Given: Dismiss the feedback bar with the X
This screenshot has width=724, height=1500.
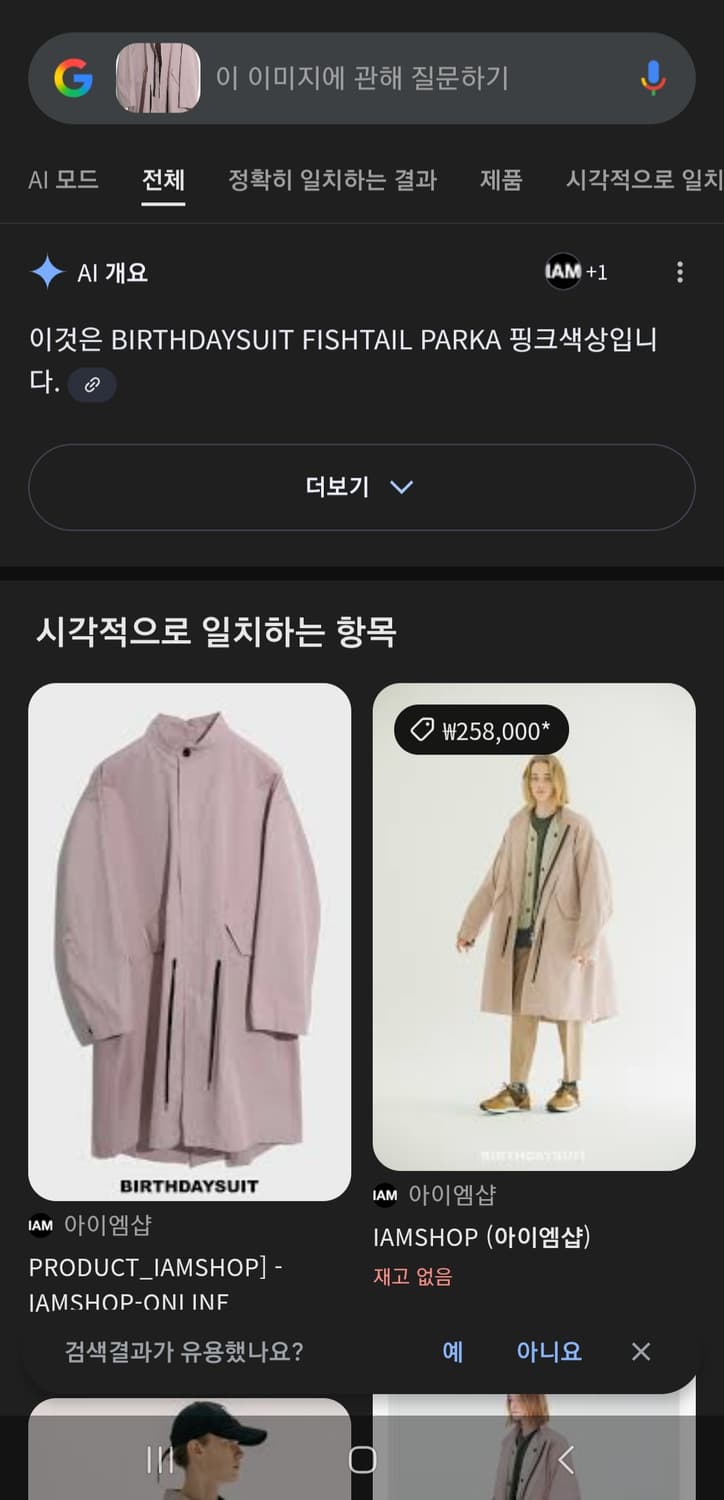Looking at the screenshot, I should click(x=640, y=1352).
